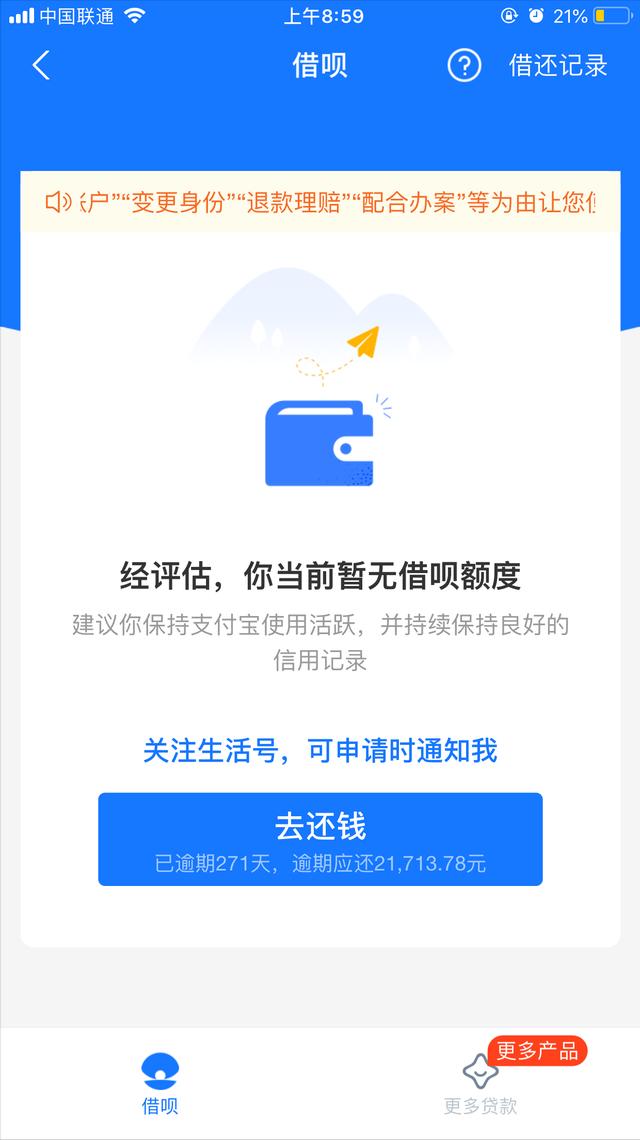Screen dimensions: 640x1140
Task: Switch to the 更多贷款 tab
Action: click(481, 1083)
